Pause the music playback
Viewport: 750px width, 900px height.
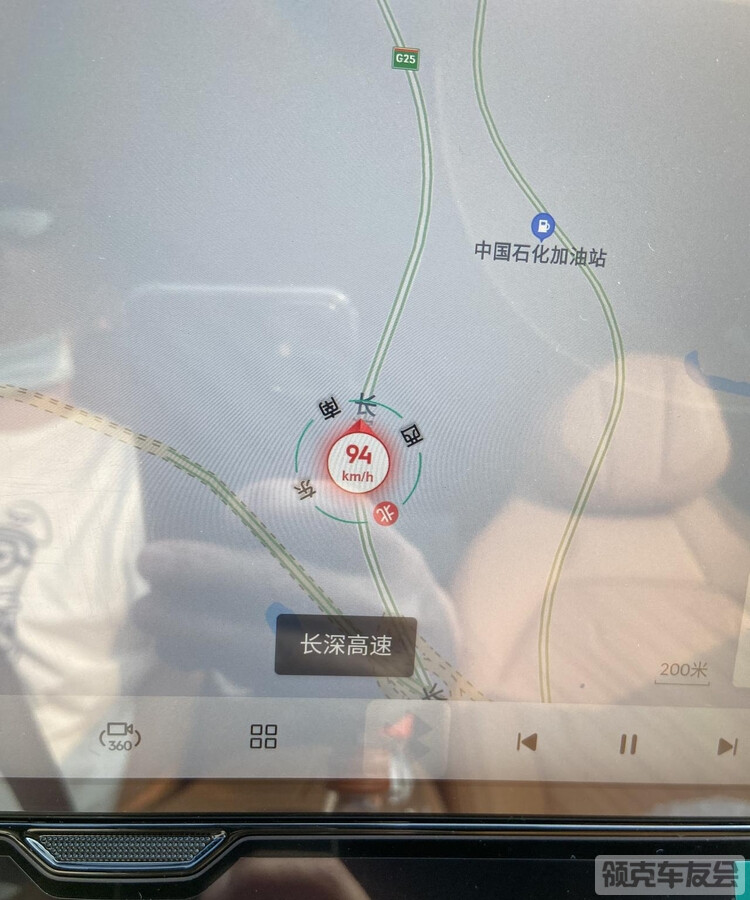(x=628, y=744)
